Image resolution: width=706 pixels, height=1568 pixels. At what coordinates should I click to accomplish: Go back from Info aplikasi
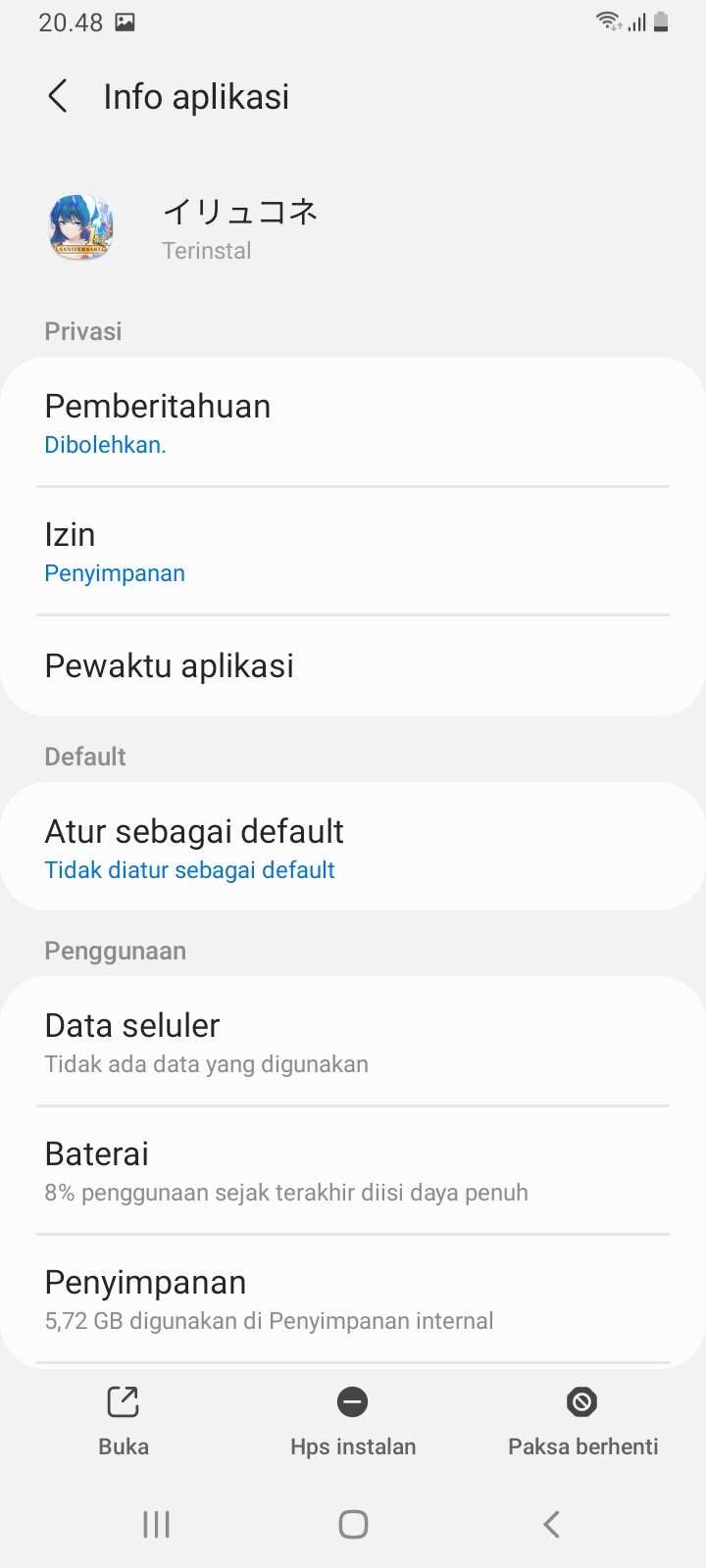point(58,96)
